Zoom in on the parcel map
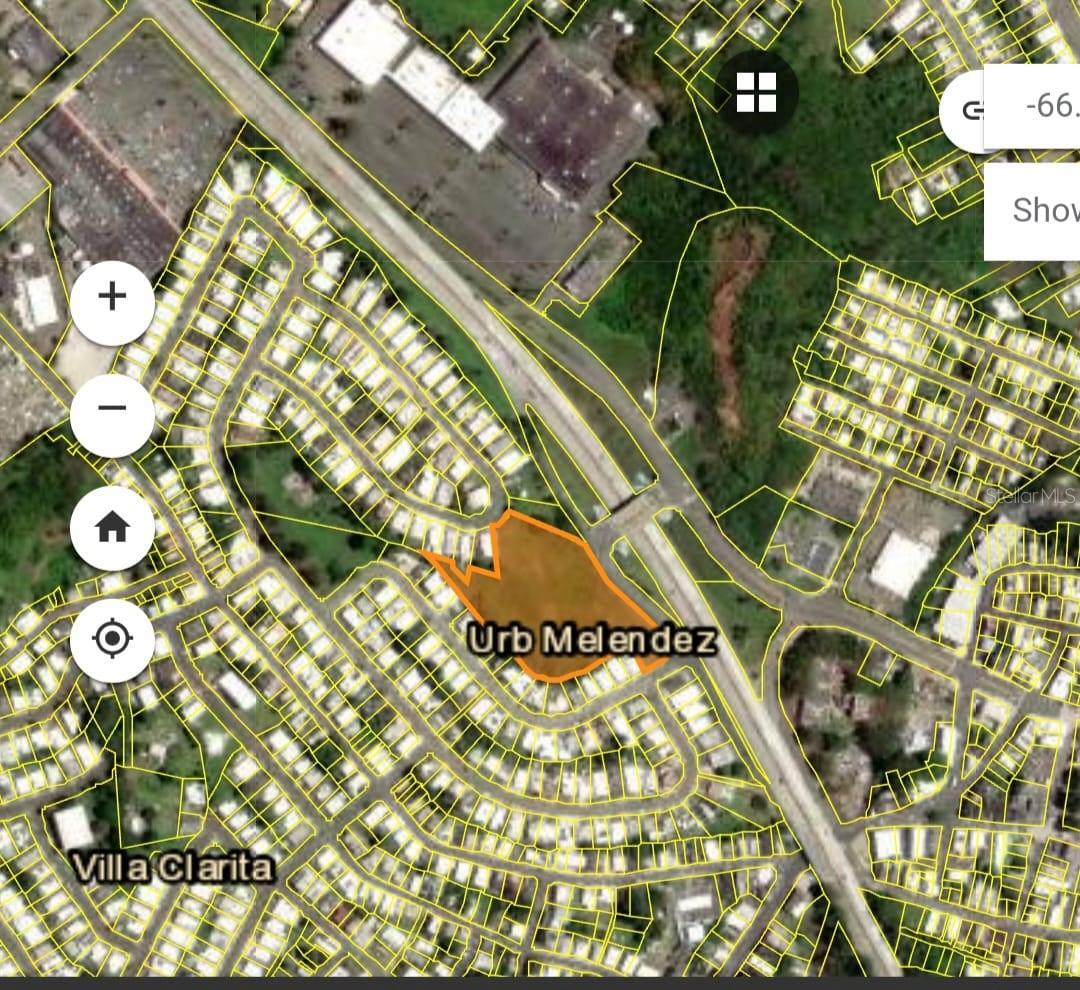Viewport: 1080px width, 990px height. pos(112,297)
